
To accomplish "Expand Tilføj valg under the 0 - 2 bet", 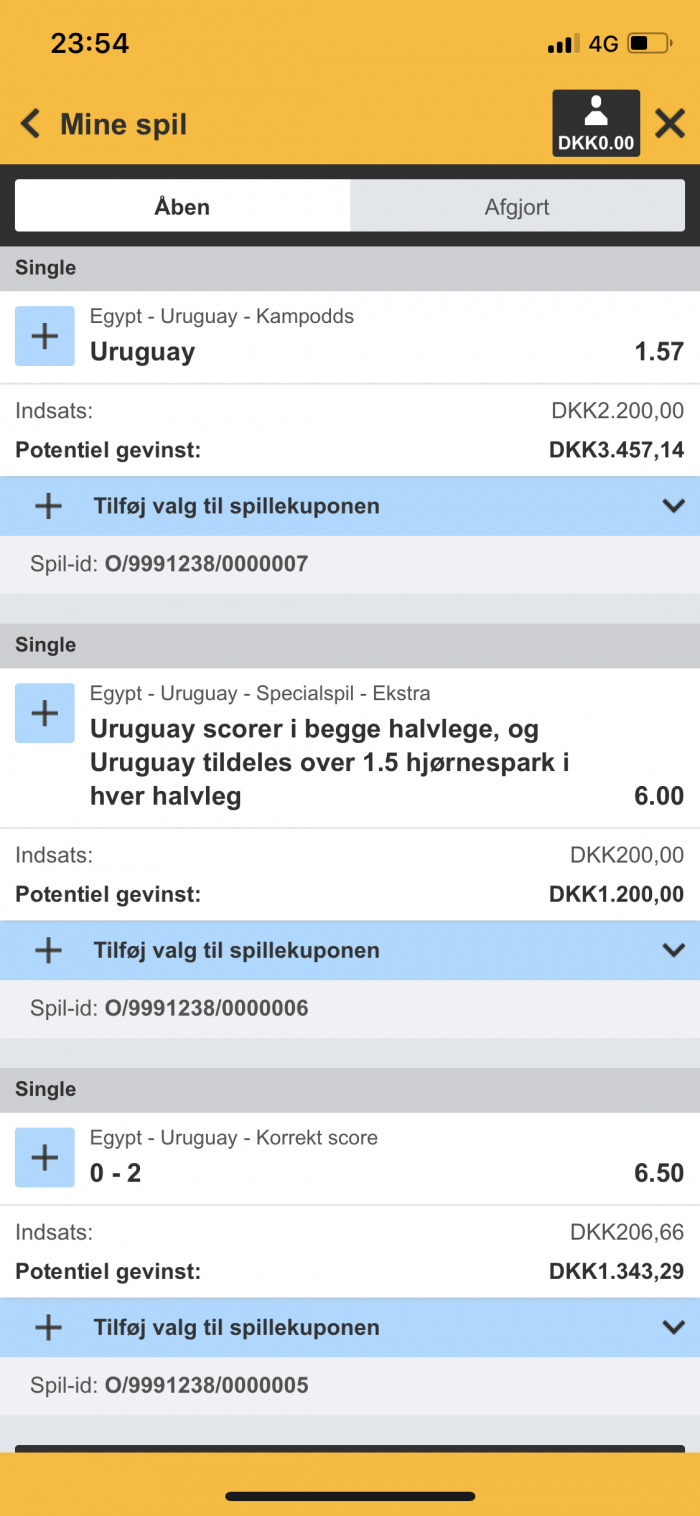I will [x=350, y=1327].
